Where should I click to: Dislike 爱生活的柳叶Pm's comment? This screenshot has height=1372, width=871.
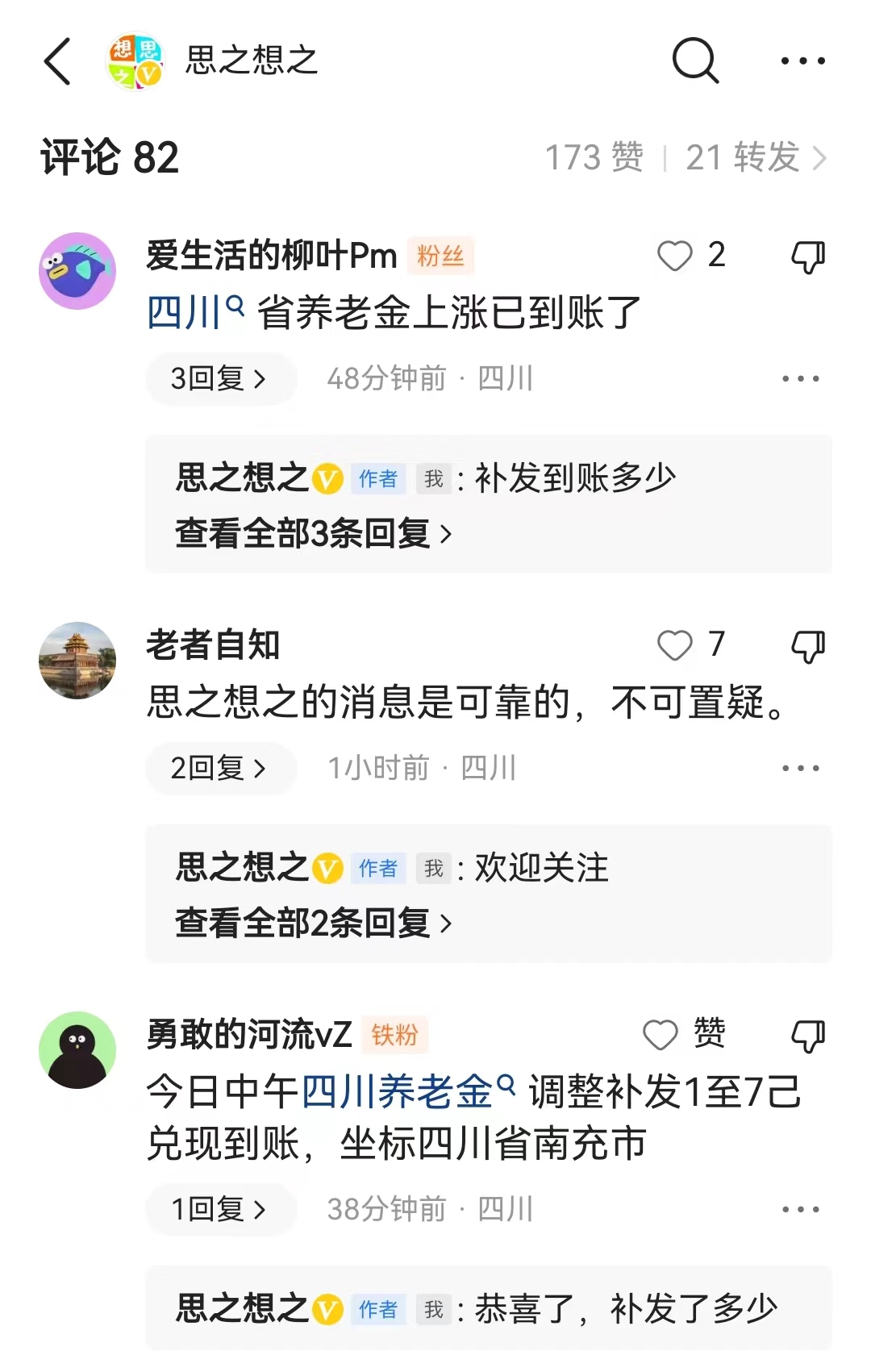[807, 257]
